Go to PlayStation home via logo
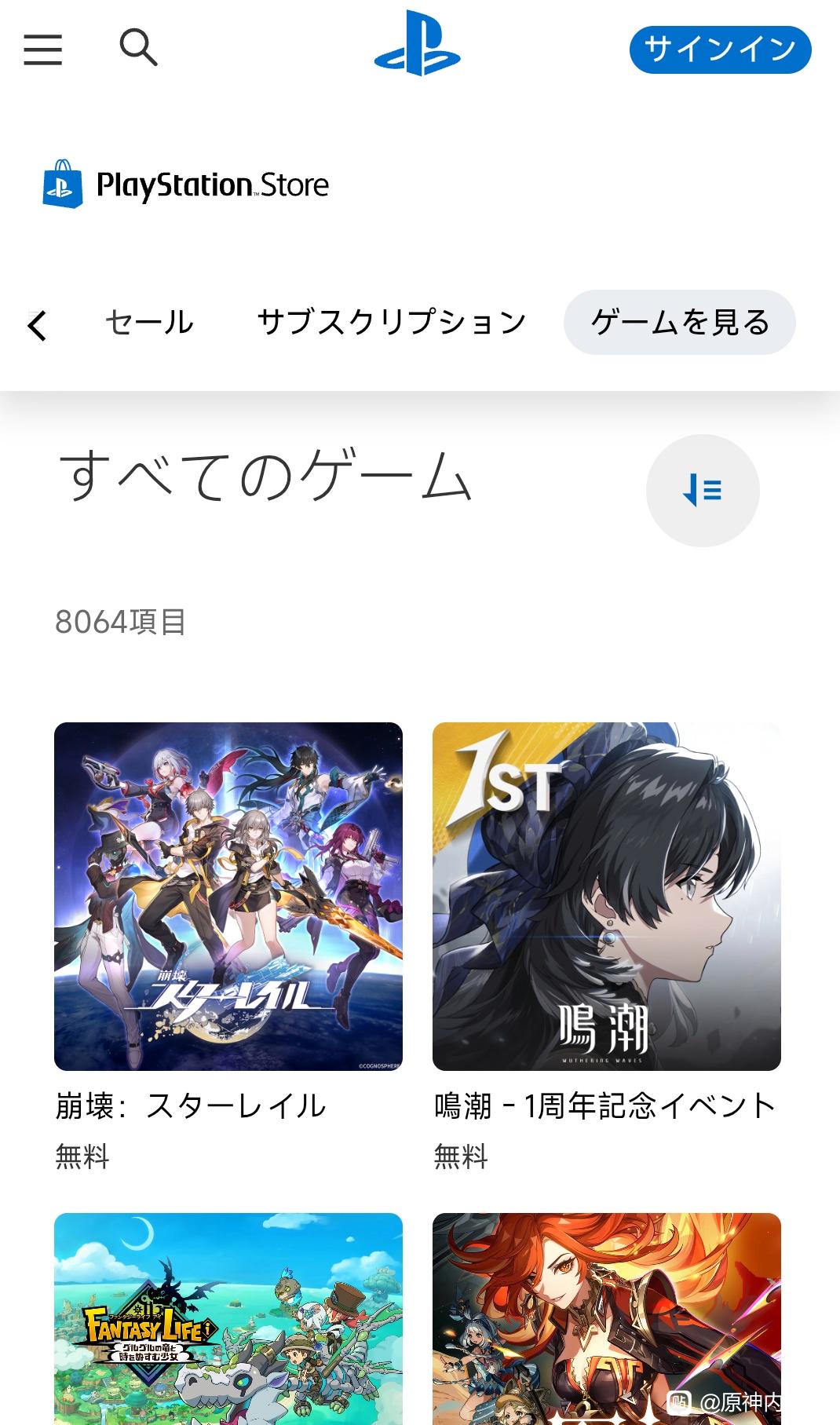 pos(417,45)
